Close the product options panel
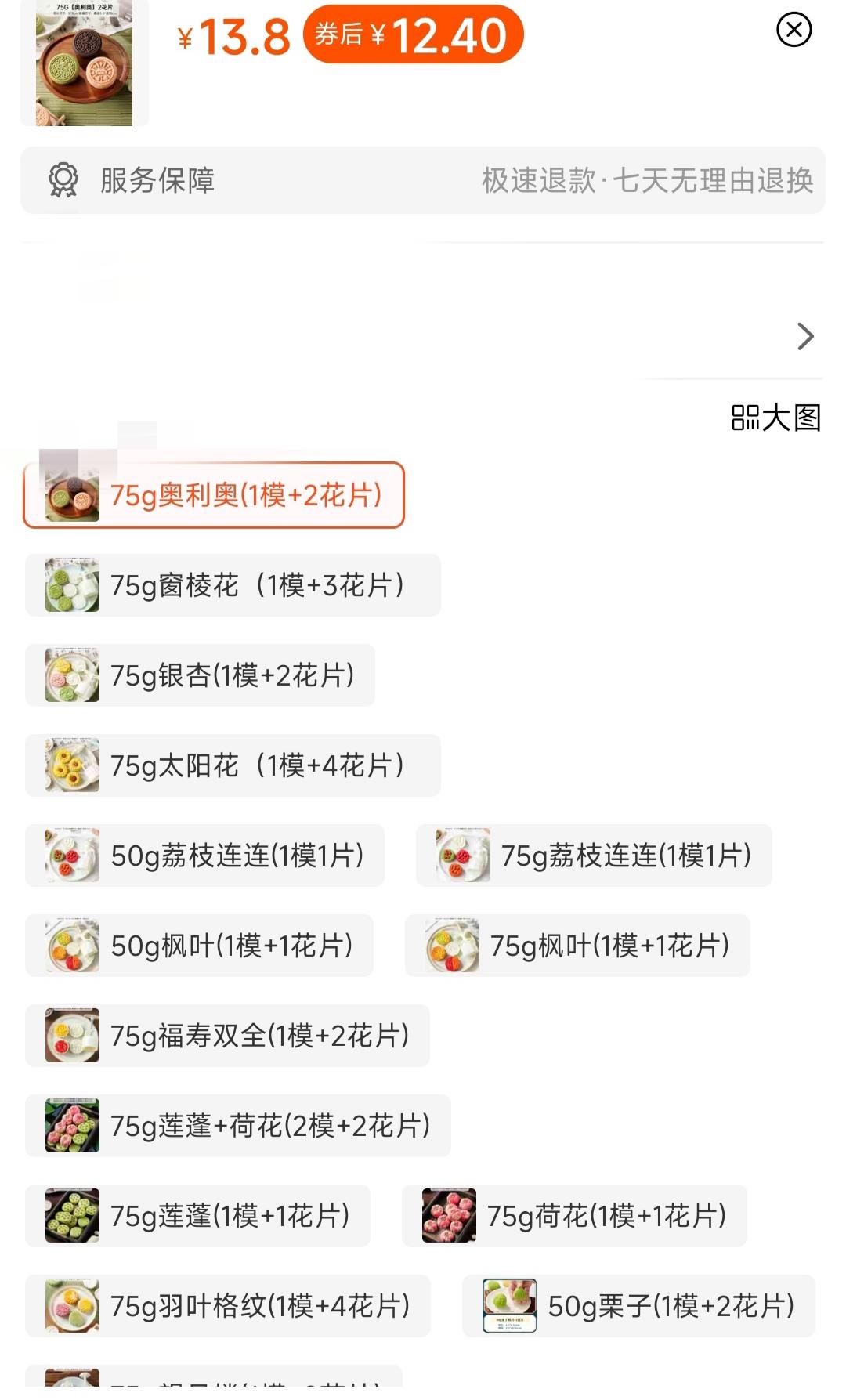The image size is (846, 1400). 794,30
